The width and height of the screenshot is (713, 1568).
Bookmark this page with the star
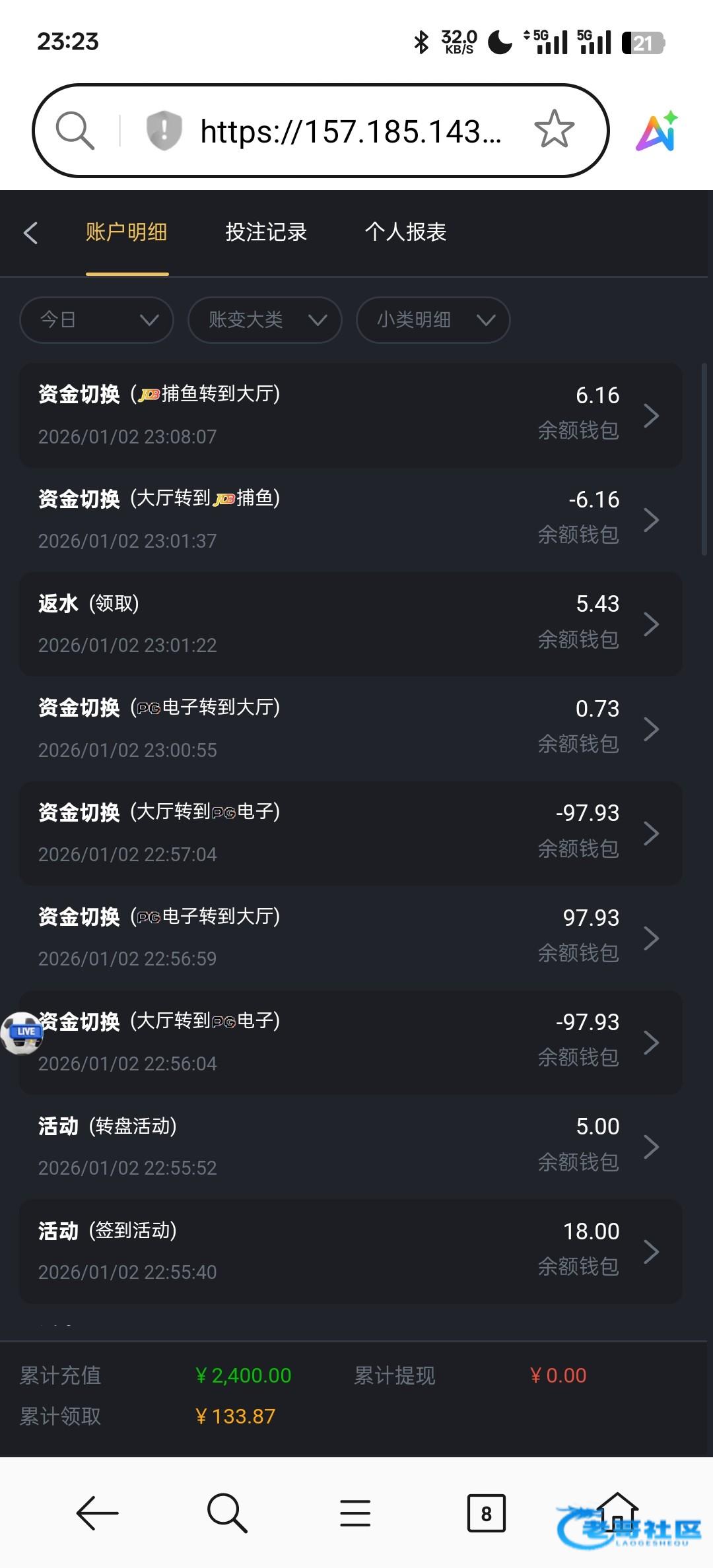point(554,129)
